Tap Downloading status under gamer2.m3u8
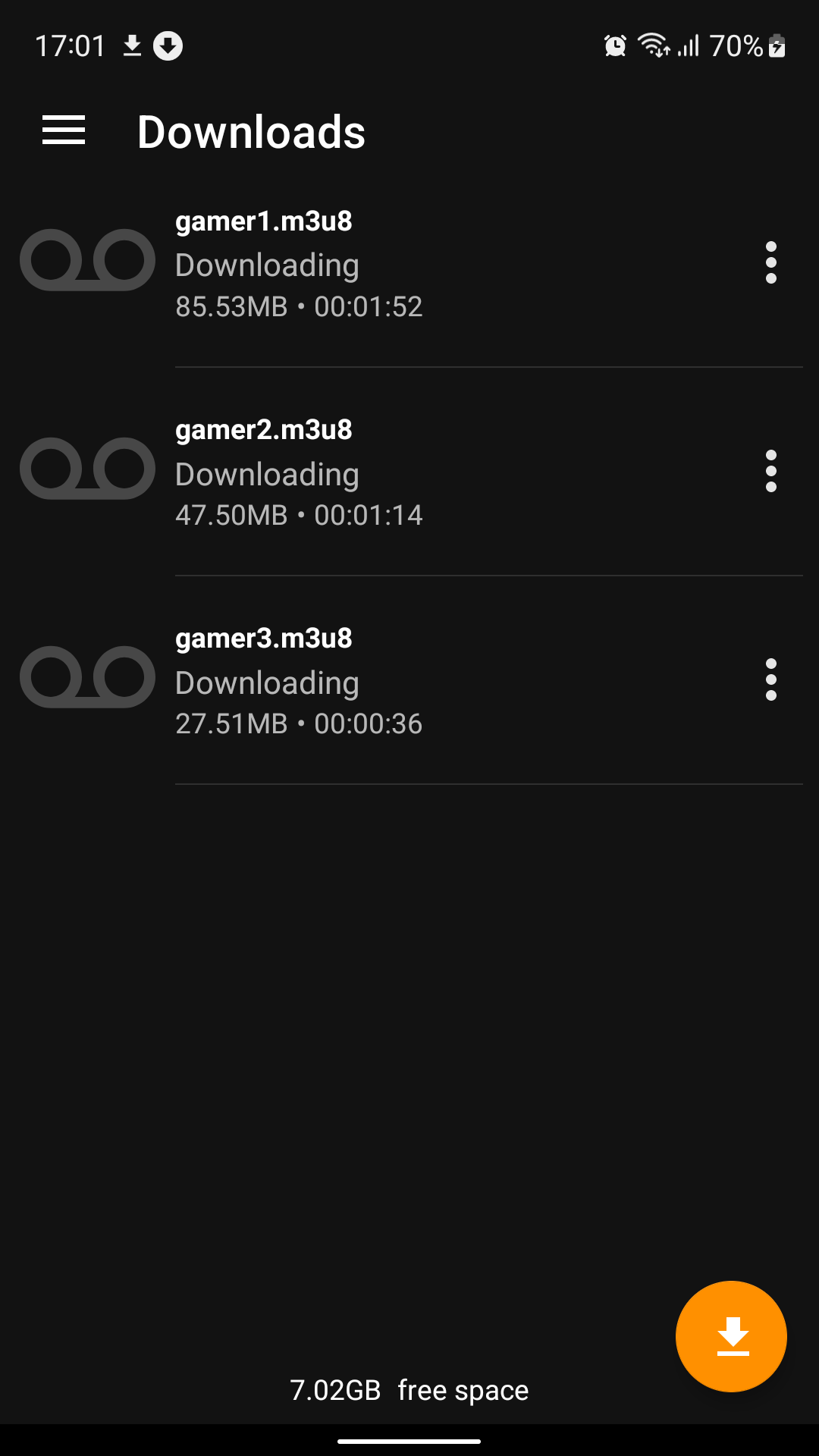Screen dimensions: 819x1456 tap(266, 473)
